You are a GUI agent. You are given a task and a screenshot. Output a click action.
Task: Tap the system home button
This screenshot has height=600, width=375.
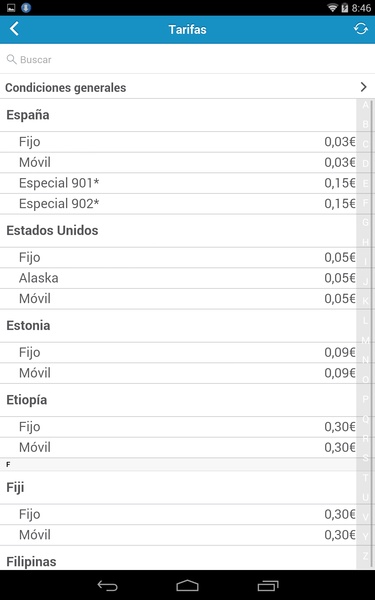click(188, 585)
